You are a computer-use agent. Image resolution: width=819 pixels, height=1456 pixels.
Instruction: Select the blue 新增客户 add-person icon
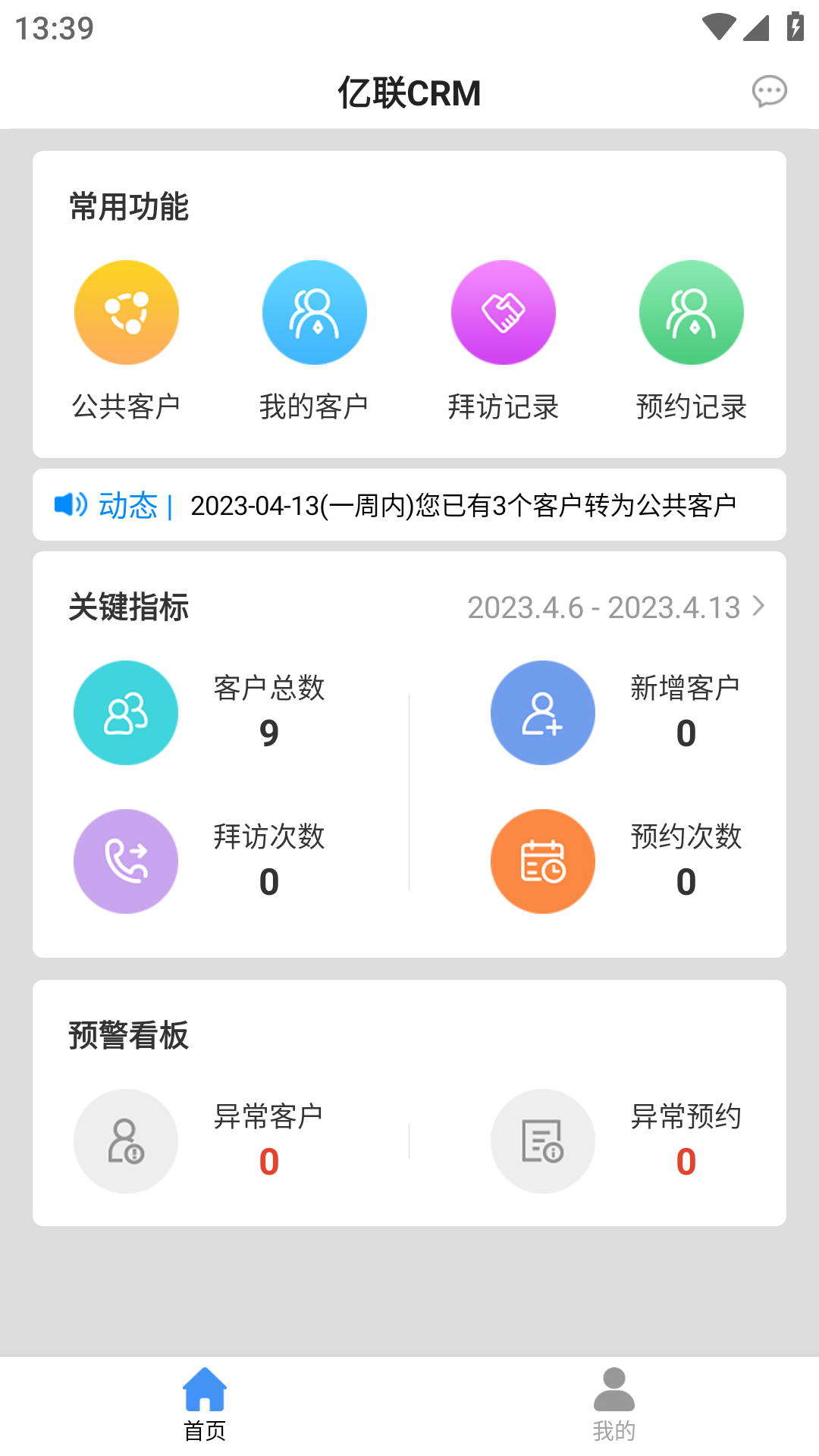click(542, 711)
